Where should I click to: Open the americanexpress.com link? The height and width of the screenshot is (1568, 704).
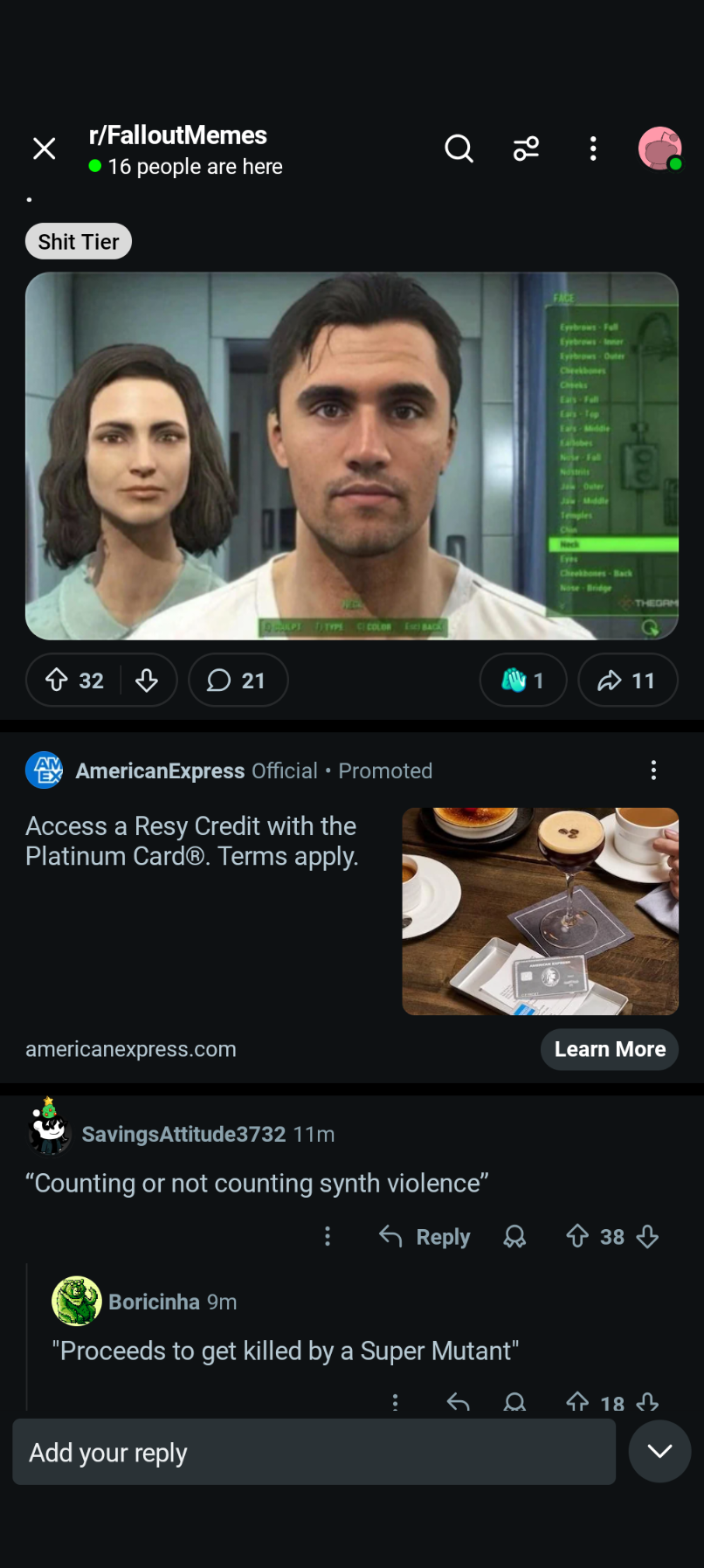click(x=131, y=1049)
